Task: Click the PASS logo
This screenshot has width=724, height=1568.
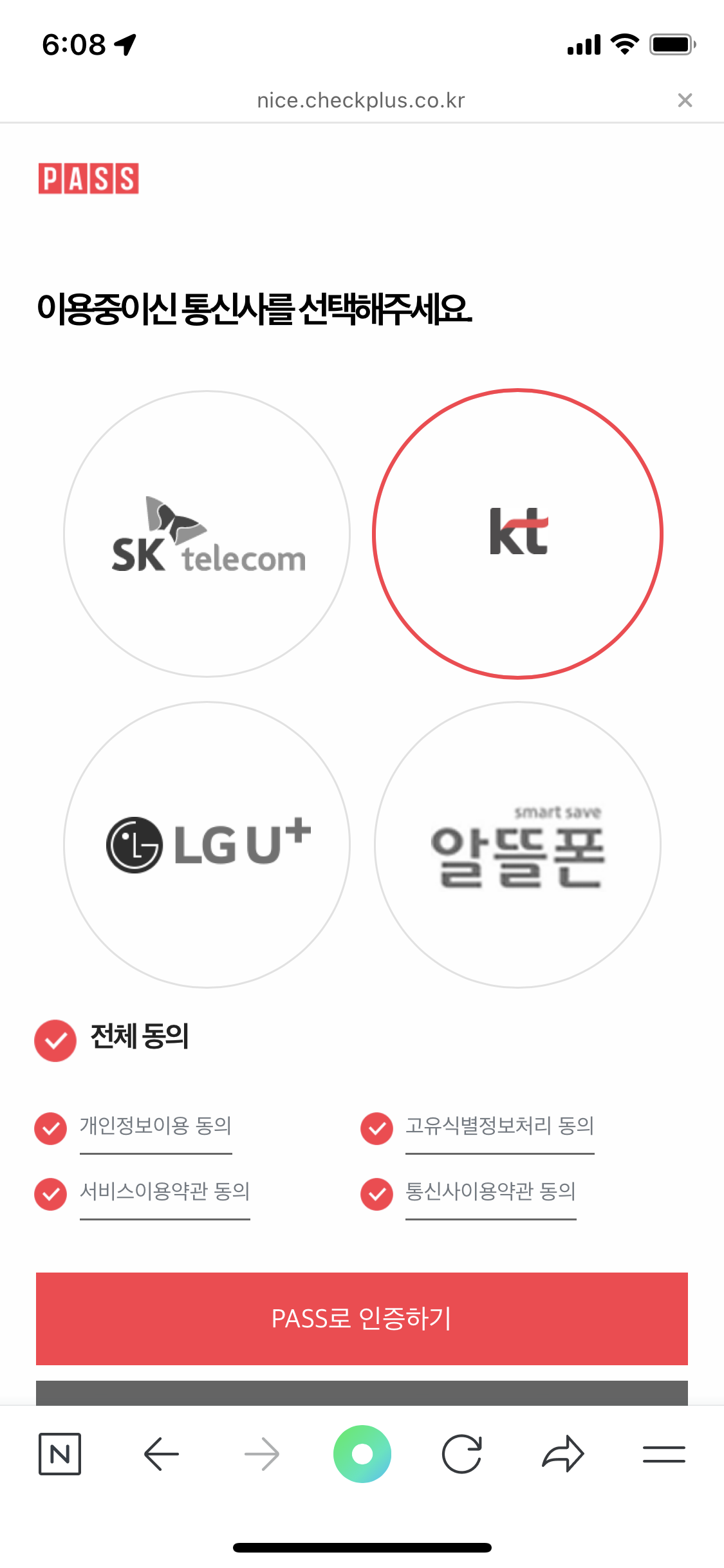Action: pos(89,178)
